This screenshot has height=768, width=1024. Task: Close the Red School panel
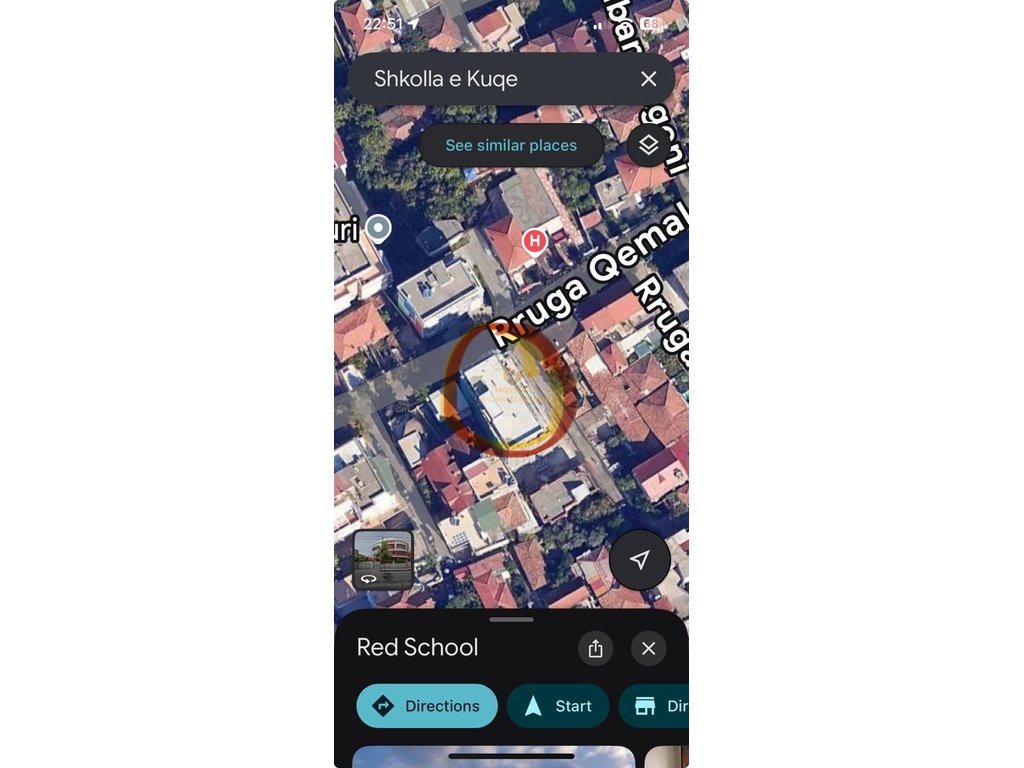648,648
